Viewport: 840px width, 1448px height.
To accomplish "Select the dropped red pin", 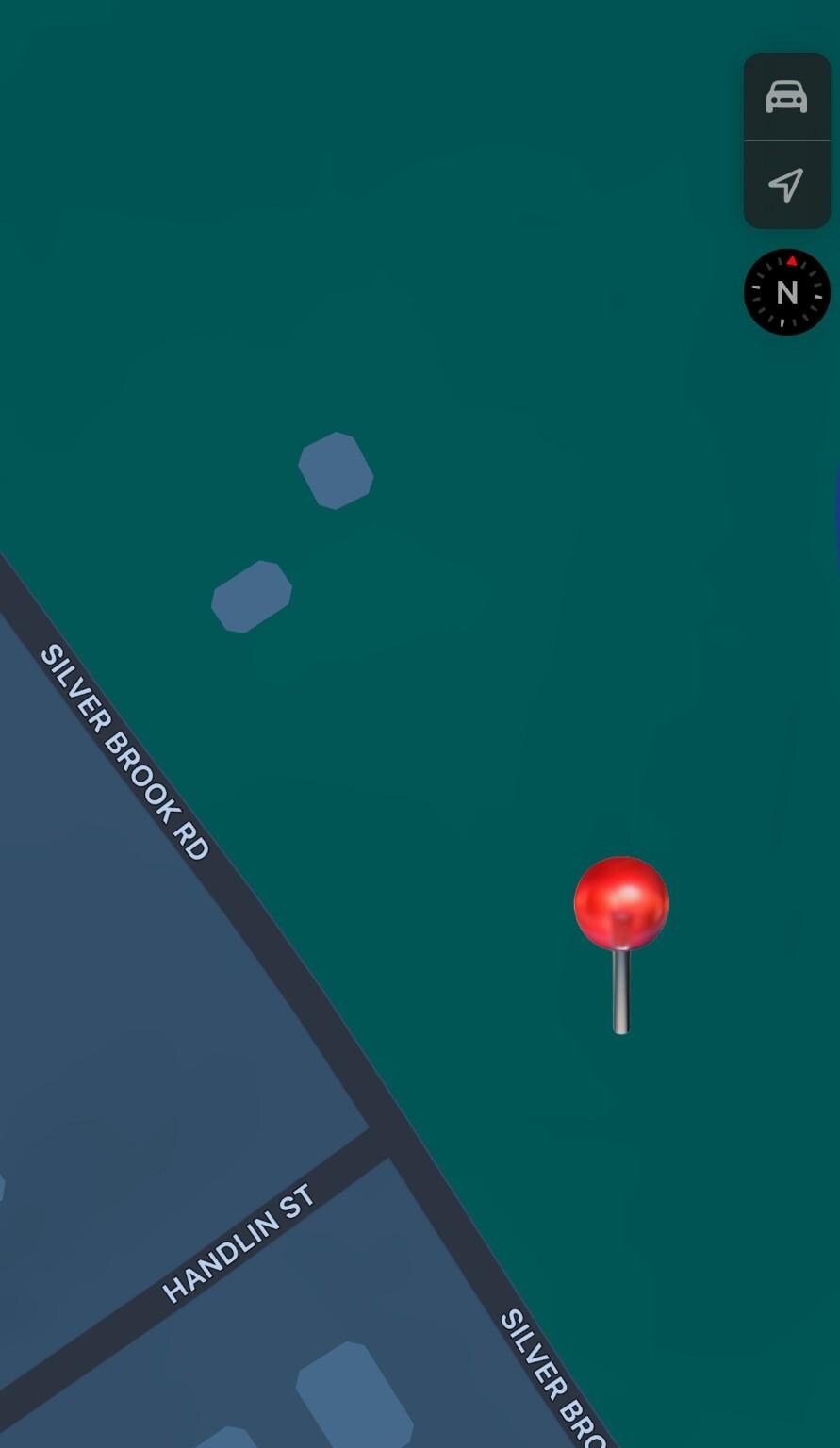I will click(621, 905).
